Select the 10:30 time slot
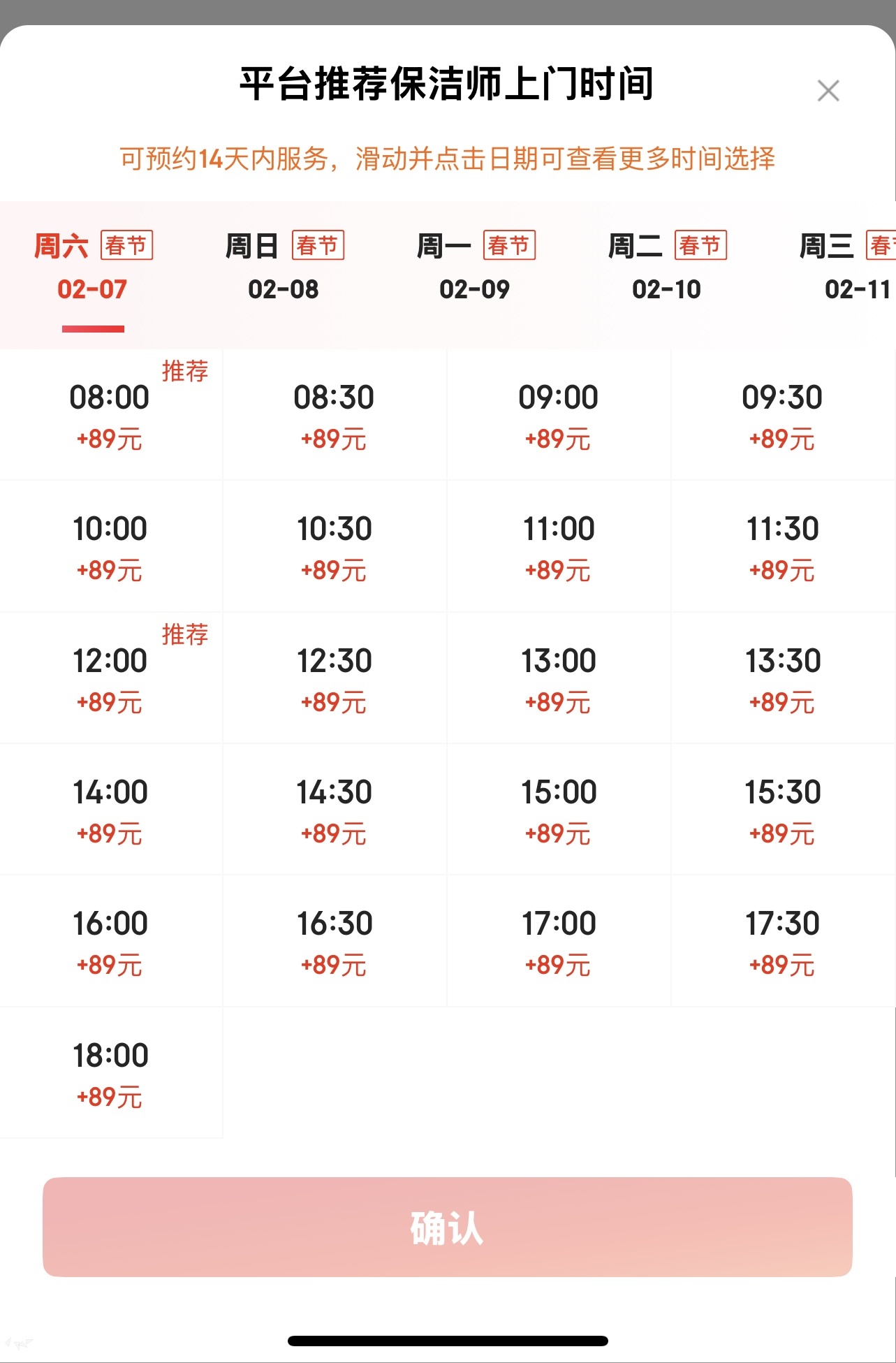896x1363 pixels. pyautogui.click(x=334, y=546)
